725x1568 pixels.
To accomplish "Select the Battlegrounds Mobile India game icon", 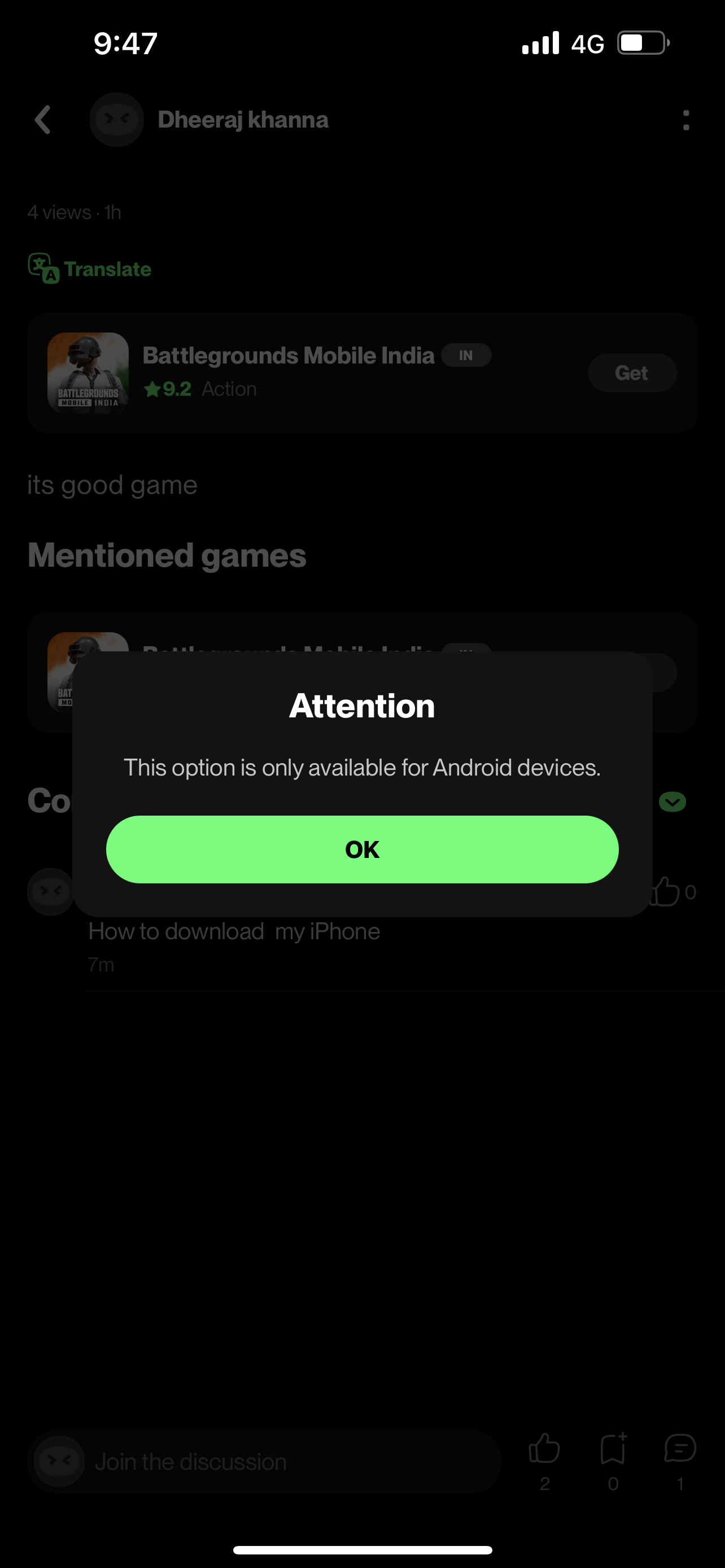I will pyautogui.click(x=88, y=373).
